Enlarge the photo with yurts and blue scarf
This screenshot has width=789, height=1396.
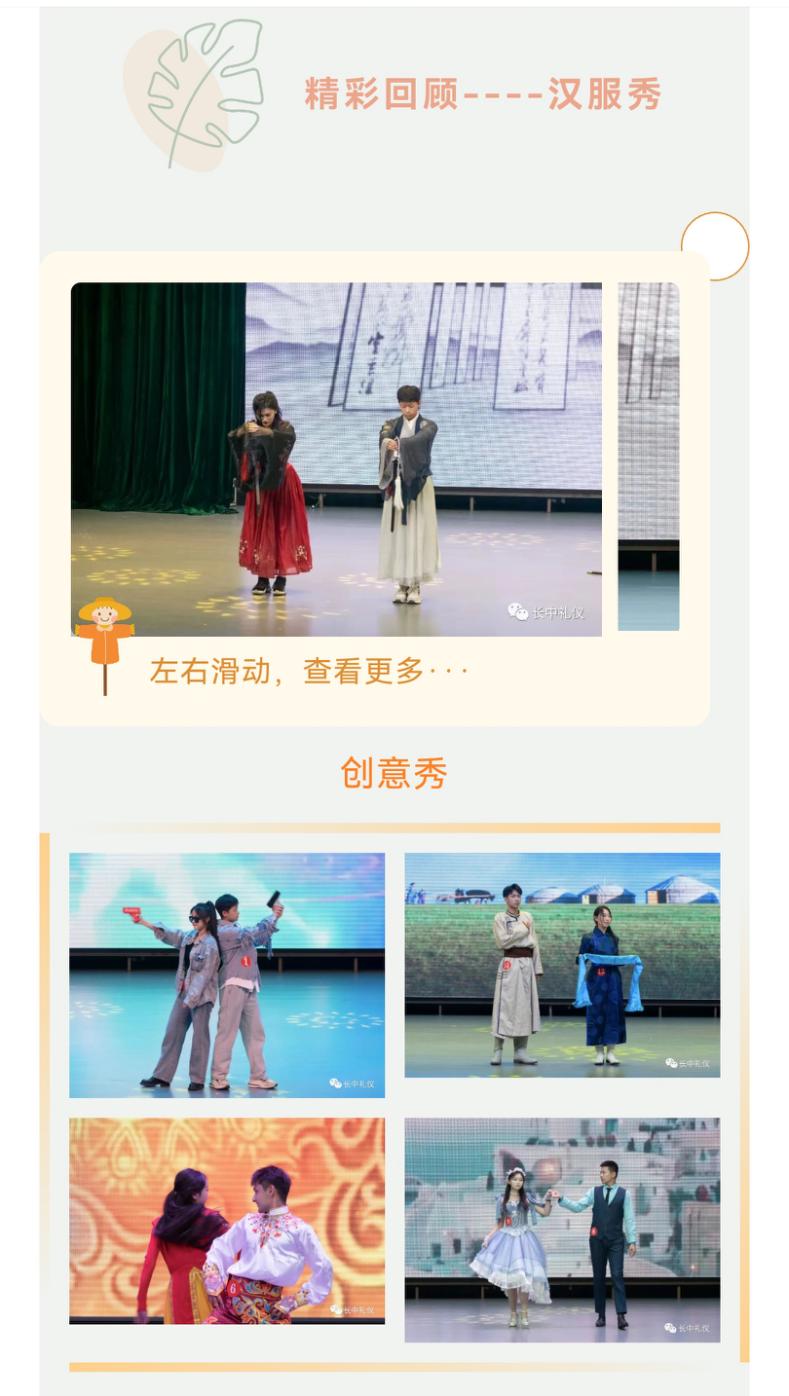562,965
